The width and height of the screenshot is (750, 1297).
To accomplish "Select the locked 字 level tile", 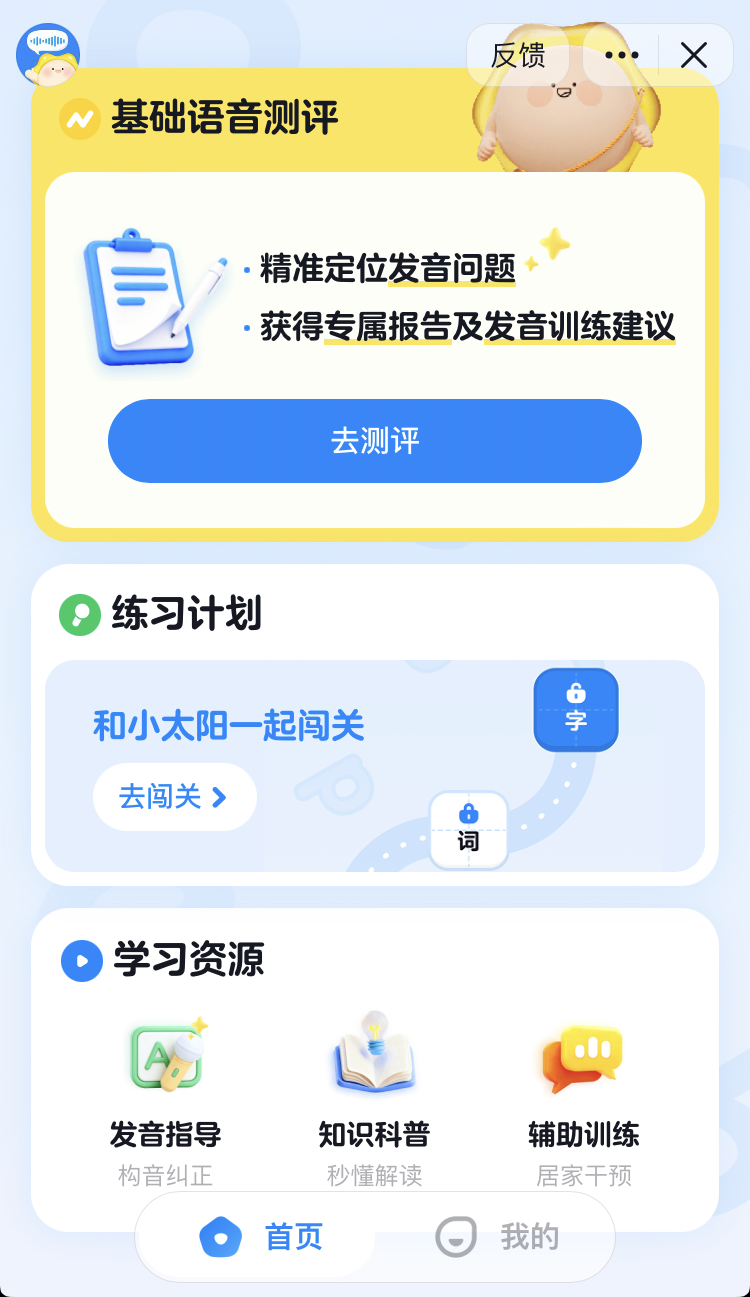I will click(576, 709).
